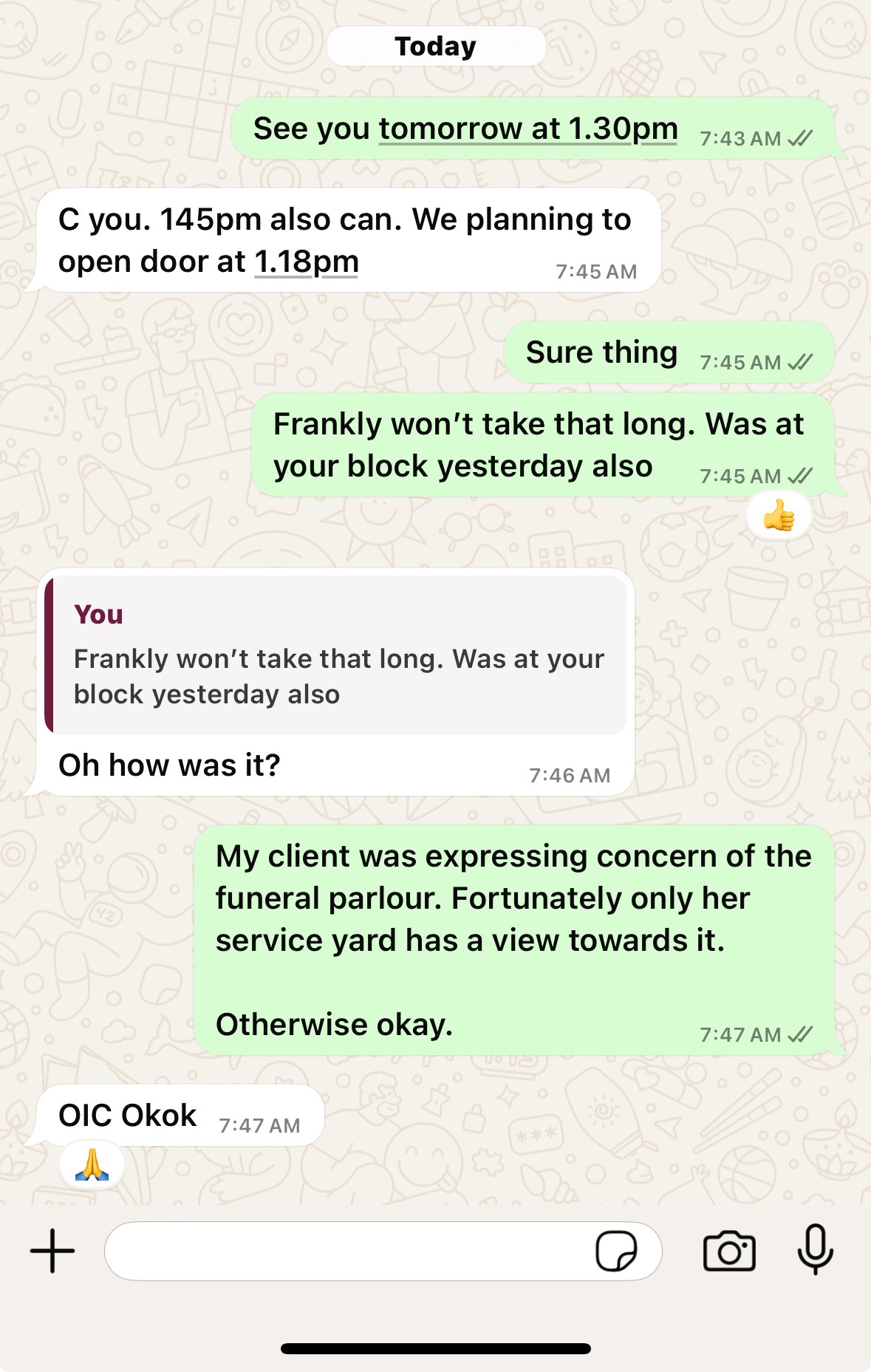Tap the underlined 'tomorrow at 1.30pm' link
Screen dimensions: 871x1372
[x=527, y=129]
